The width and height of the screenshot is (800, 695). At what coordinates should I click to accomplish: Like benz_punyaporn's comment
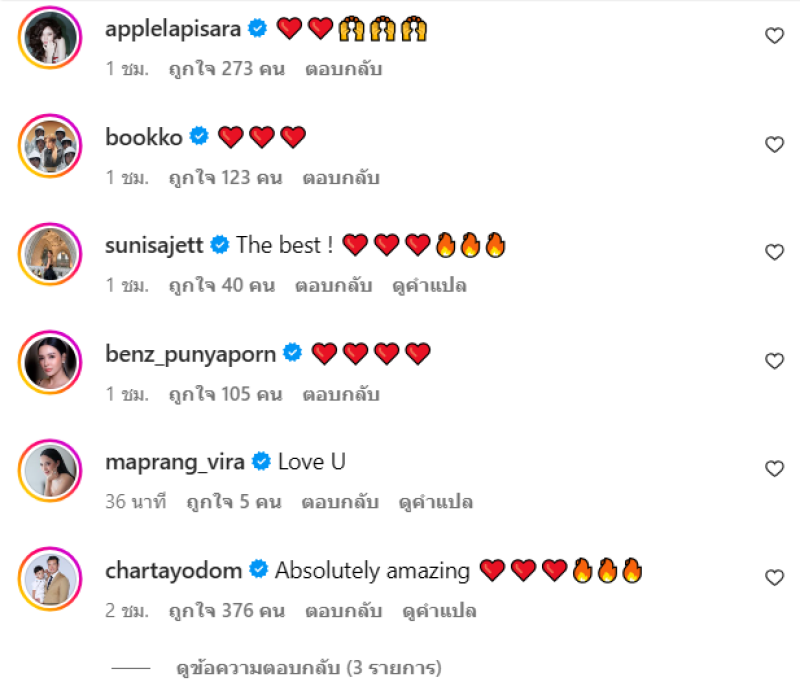[x=774, y=360]
